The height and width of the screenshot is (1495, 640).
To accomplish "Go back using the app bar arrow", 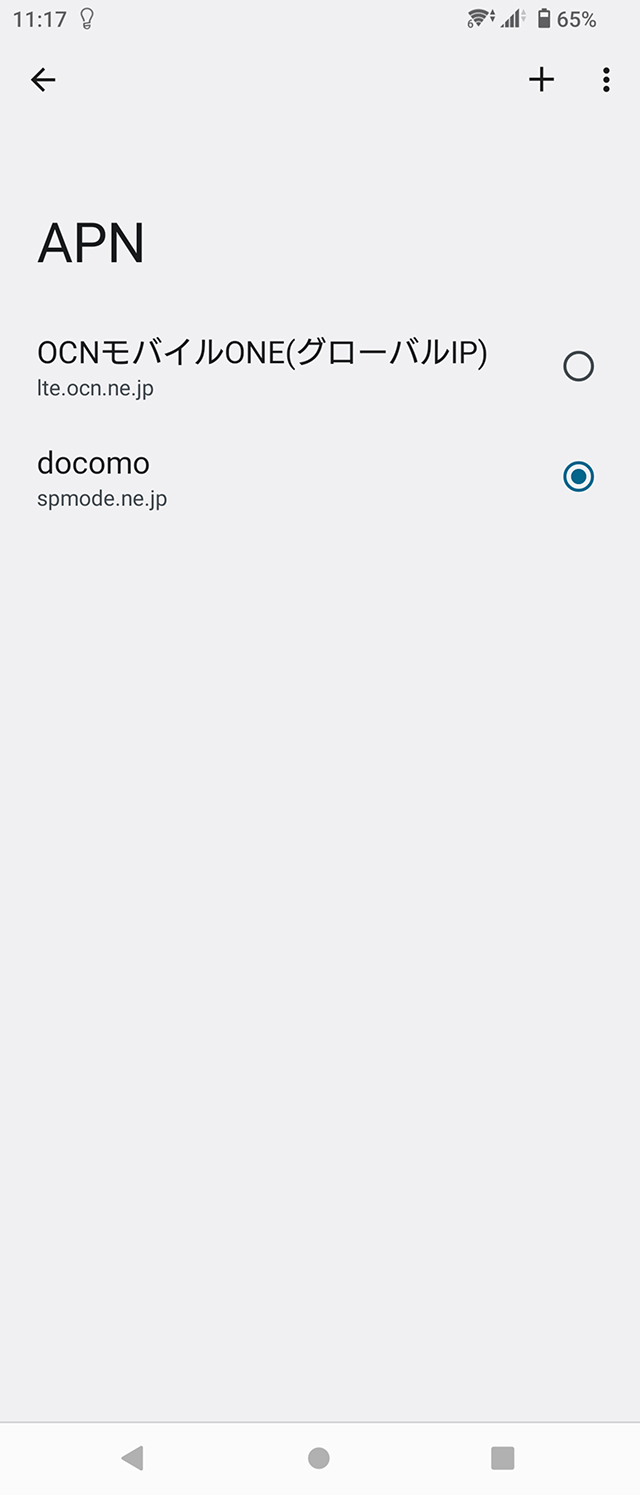I will 43,80.
